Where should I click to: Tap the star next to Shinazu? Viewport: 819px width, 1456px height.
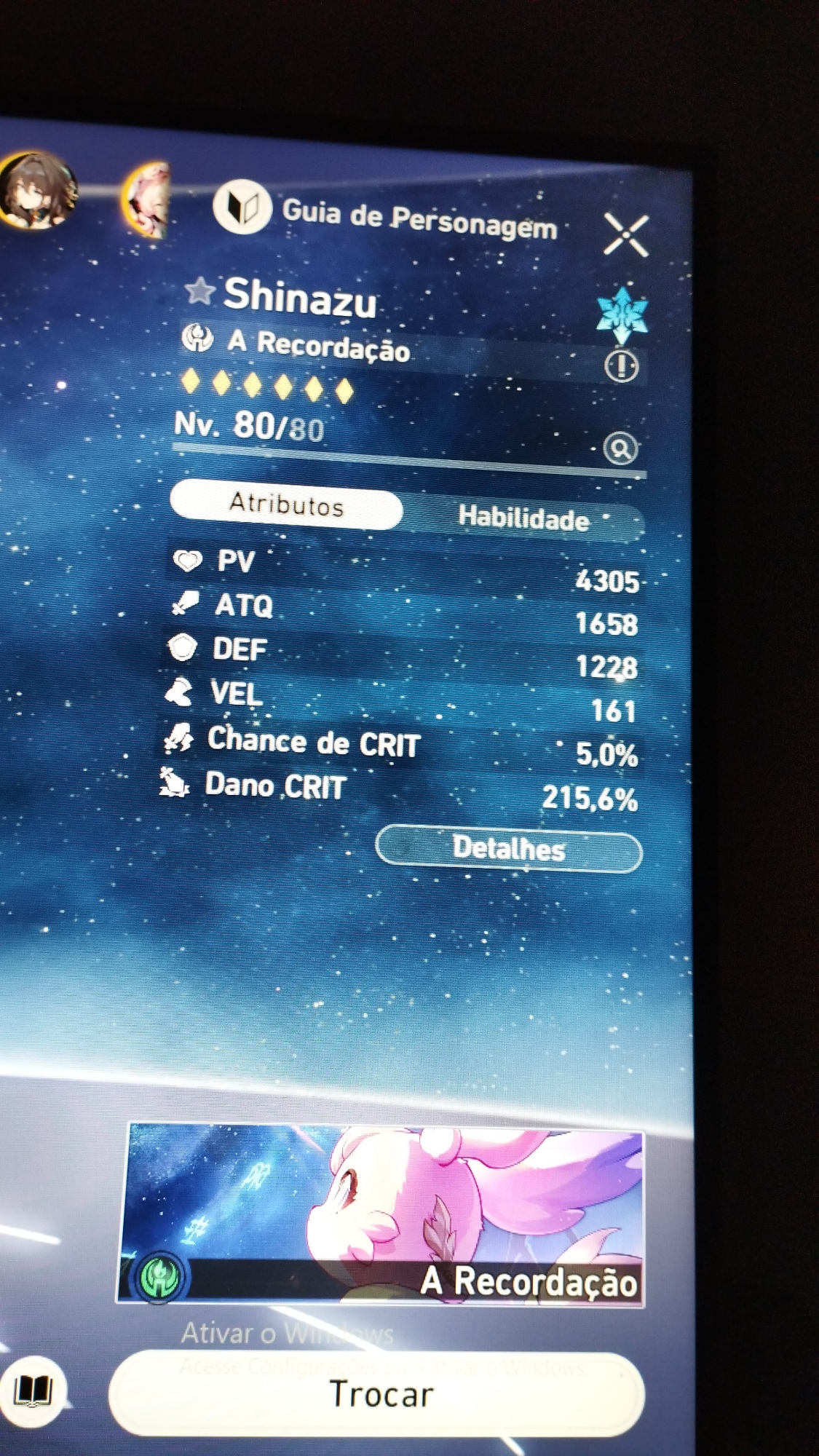(x=199, y=292)
